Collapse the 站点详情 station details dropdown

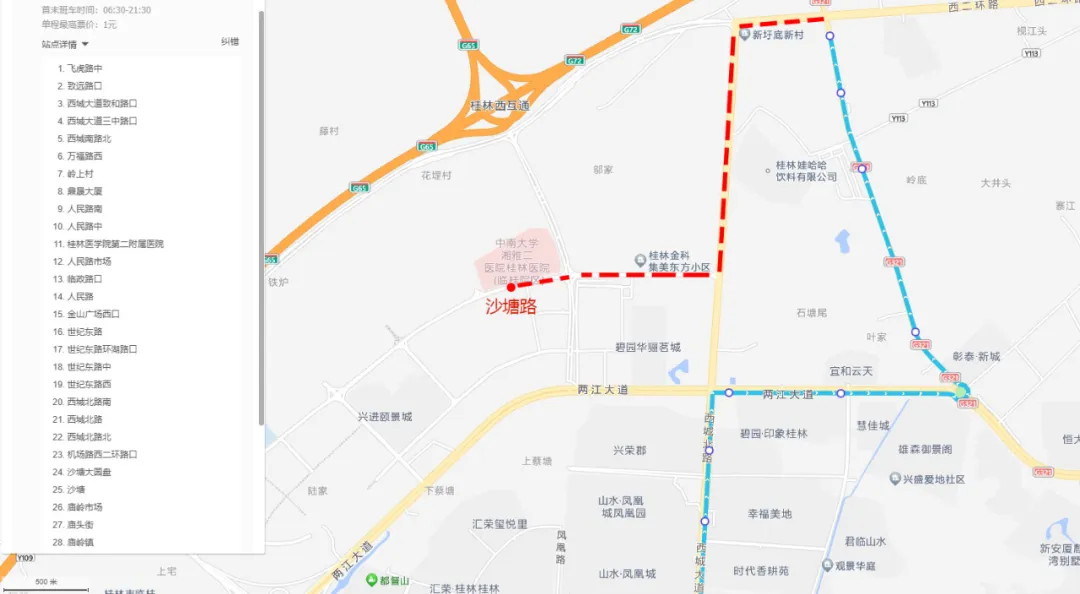pos(66,44)
